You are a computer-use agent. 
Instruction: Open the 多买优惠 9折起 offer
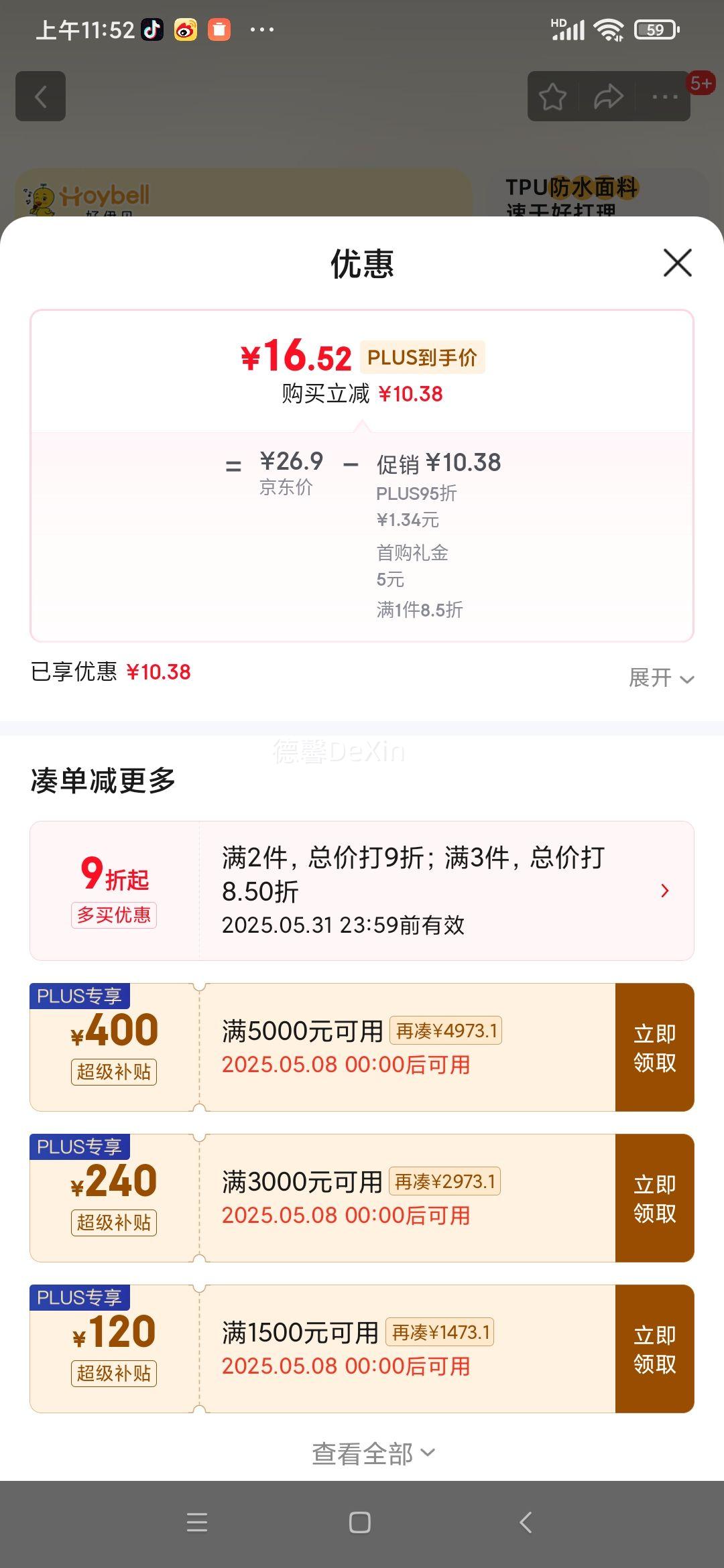pyautogui.click(x=362, y=891)
